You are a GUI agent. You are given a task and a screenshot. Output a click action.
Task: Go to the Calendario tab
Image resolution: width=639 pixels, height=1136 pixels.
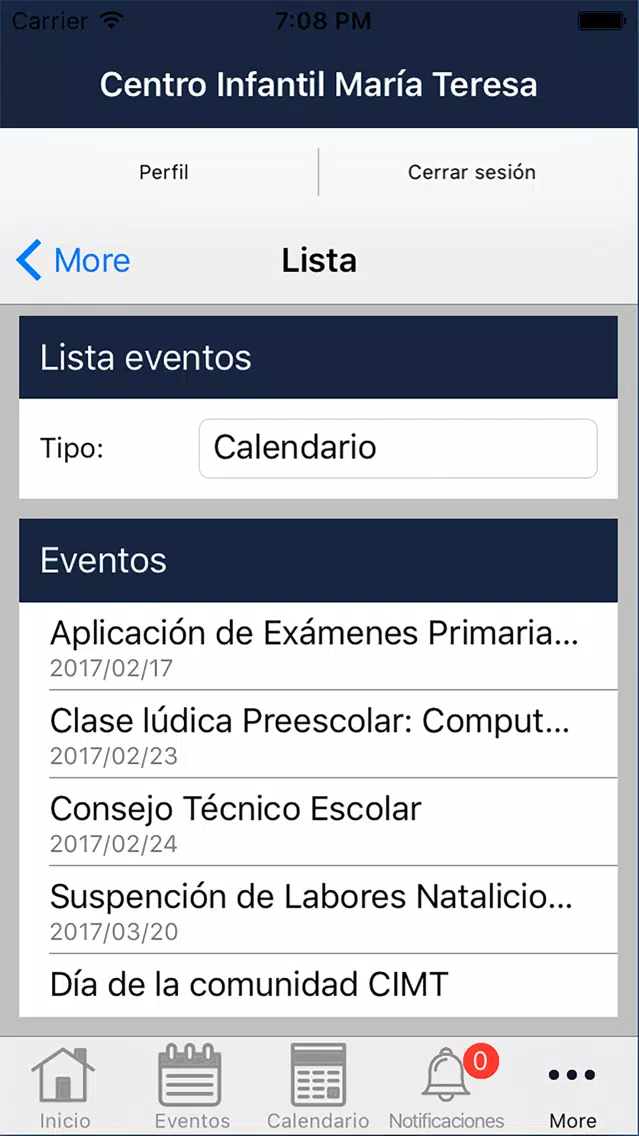pyautogui.click(x=318, y=1087)
